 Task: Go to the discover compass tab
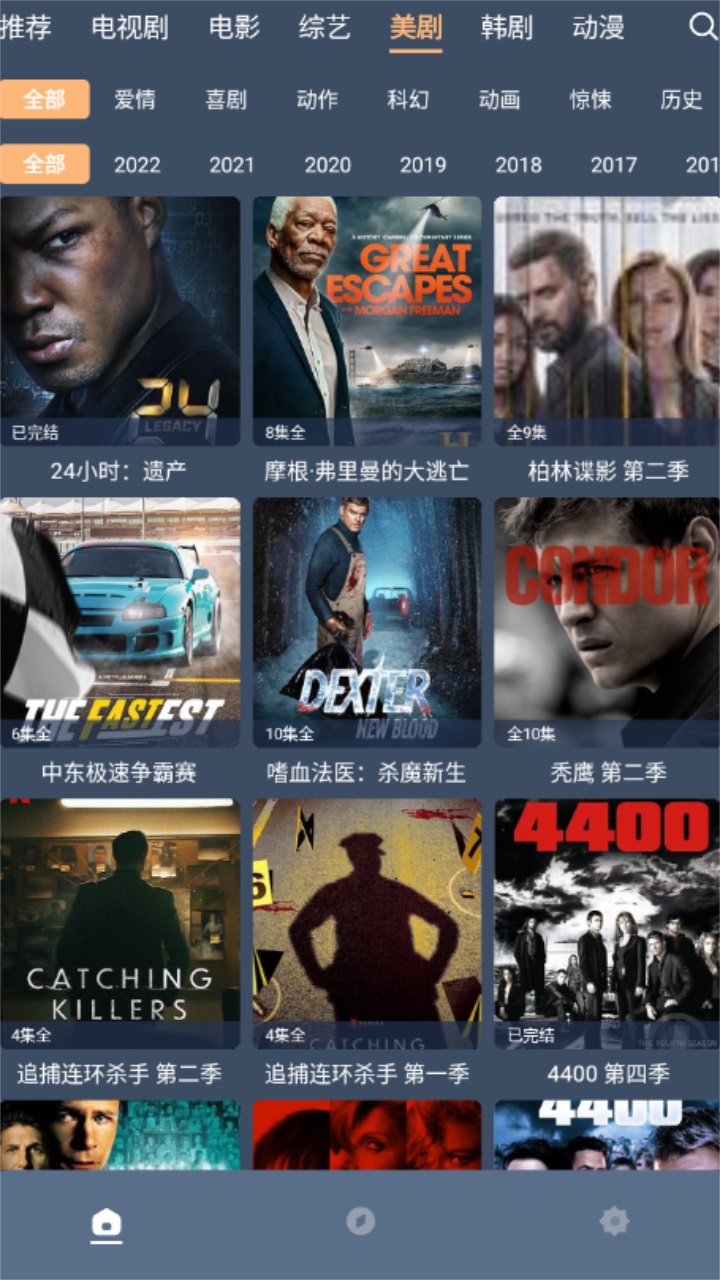click(360, 1221)
